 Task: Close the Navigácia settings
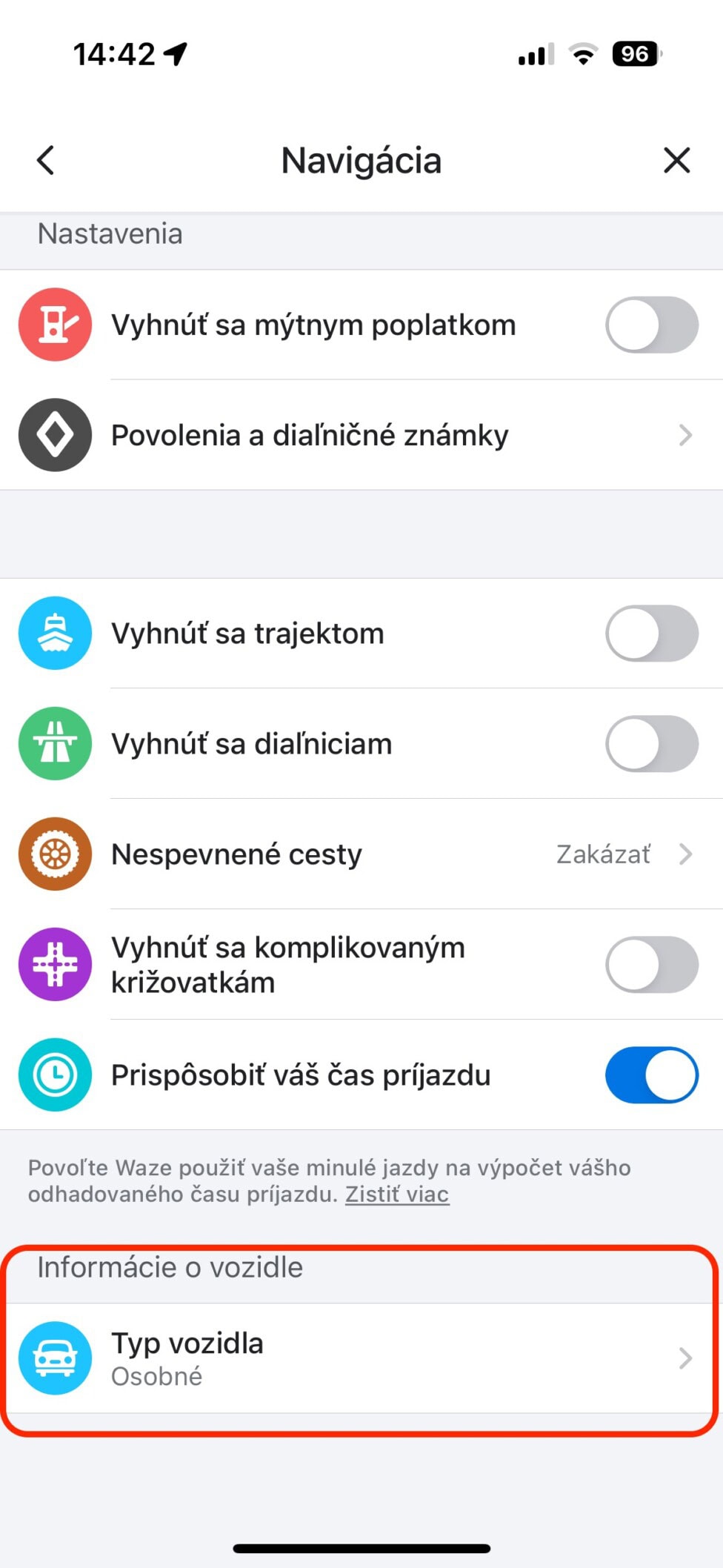[676, 160]
